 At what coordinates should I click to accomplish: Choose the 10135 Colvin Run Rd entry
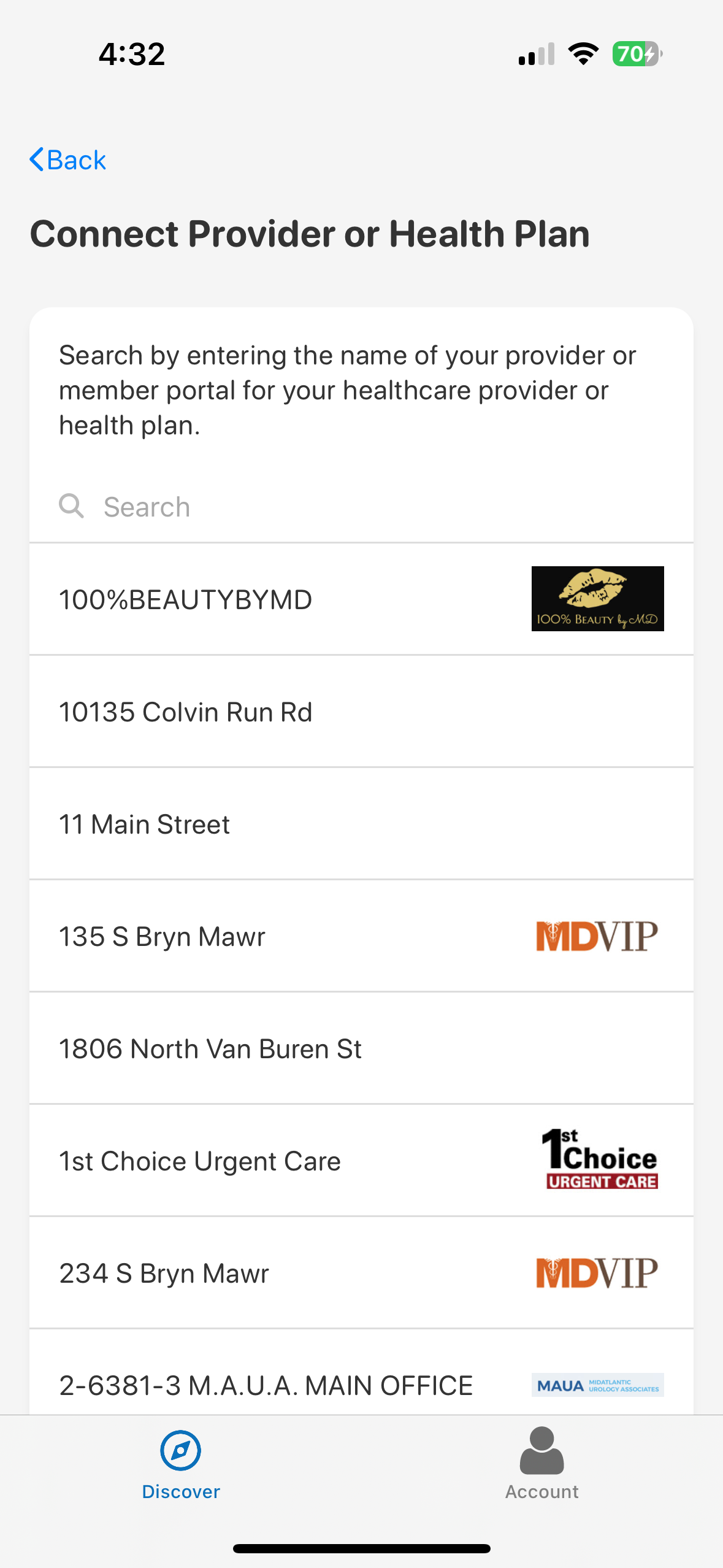tap(245, 711)
